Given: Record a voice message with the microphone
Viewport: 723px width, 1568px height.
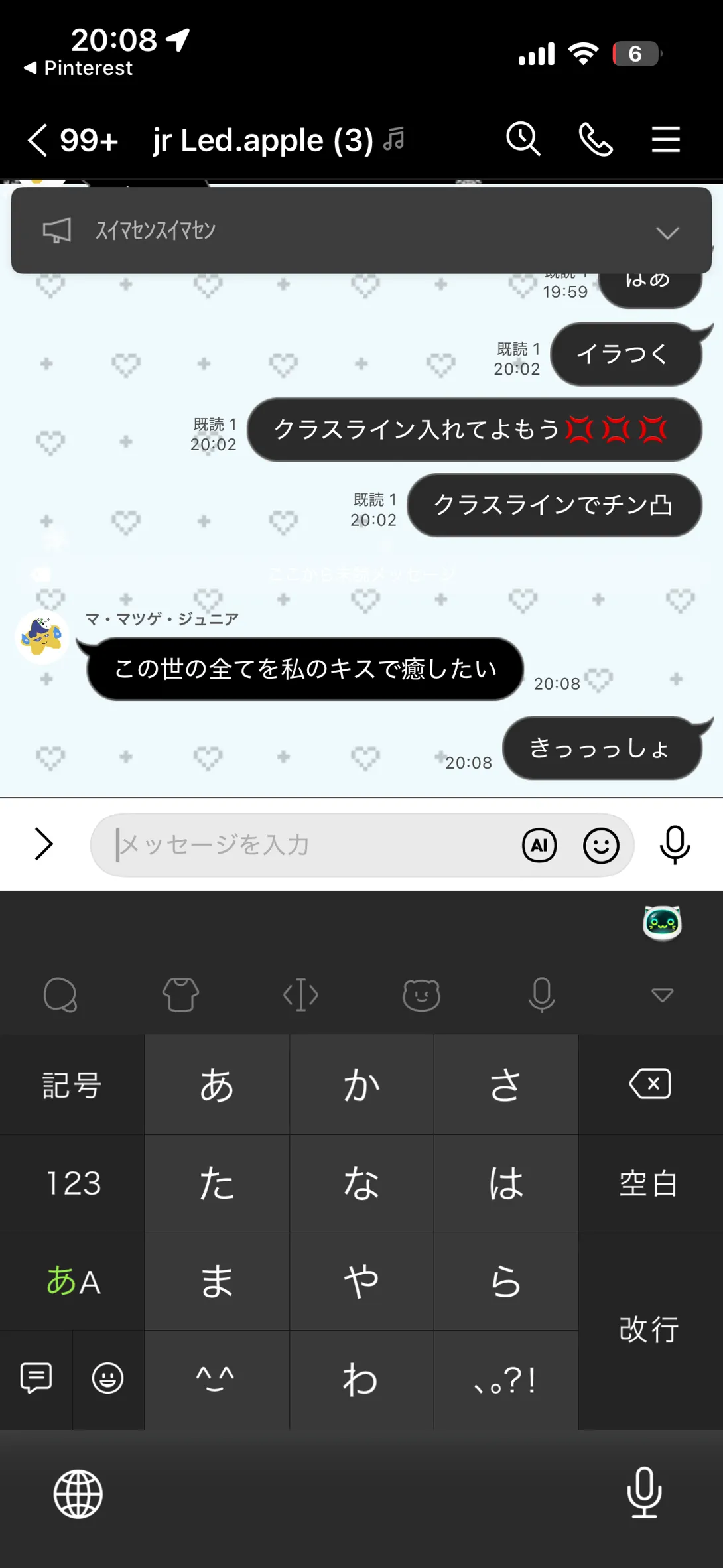Looking at the screenshot, I should (x=675, y=844).
